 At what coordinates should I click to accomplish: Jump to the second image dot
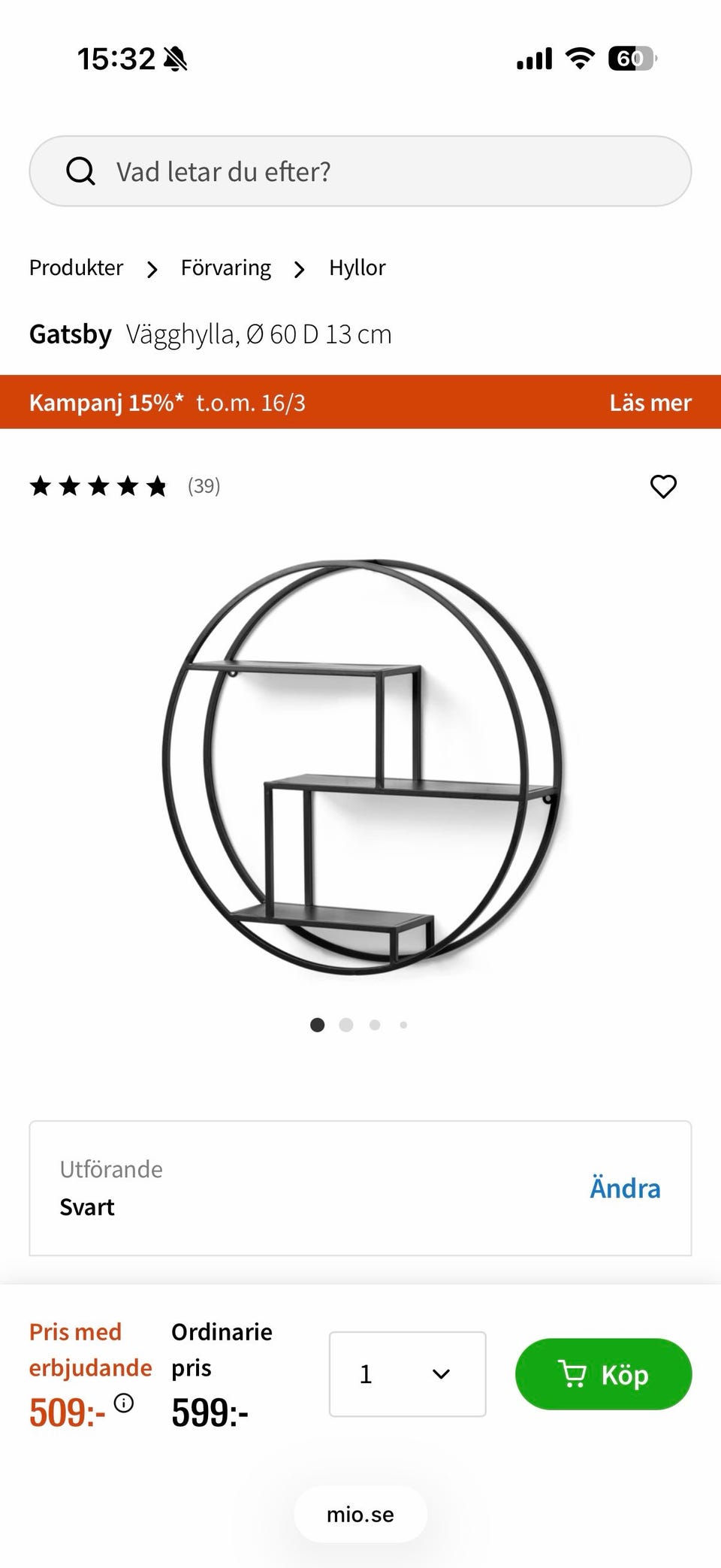[346, 1025]
